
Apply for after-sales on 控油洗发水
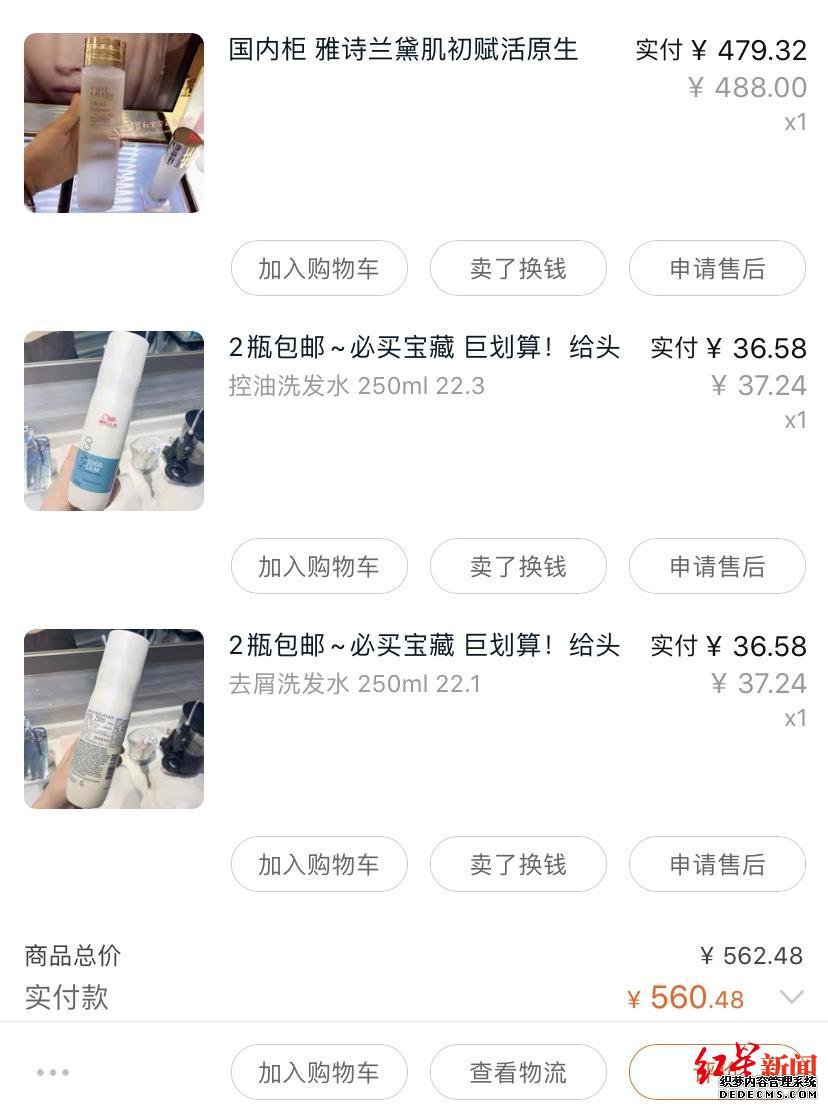717,566
